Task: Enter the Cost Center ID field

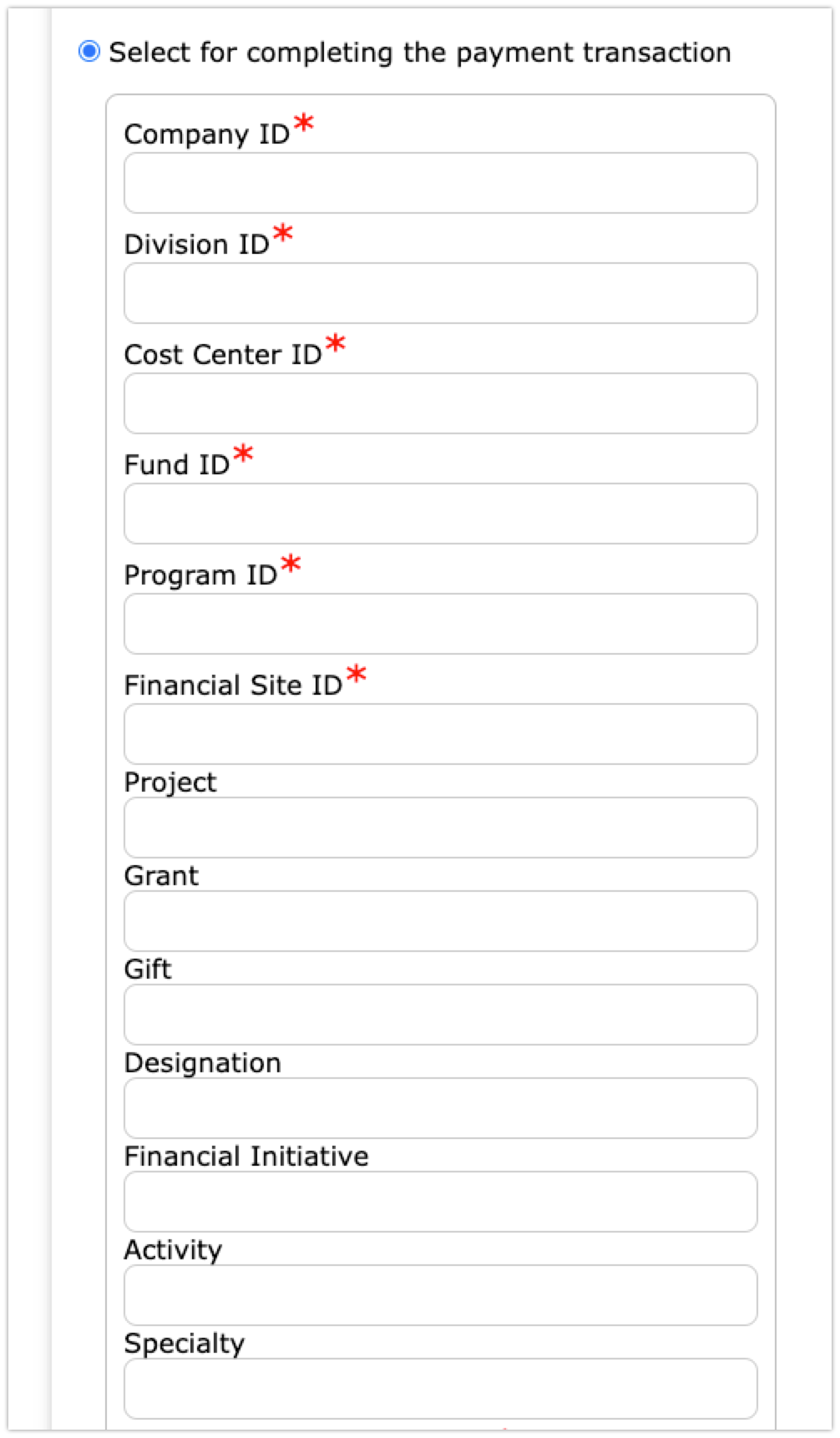Action: pyautogui.click(x=441, y=403)
